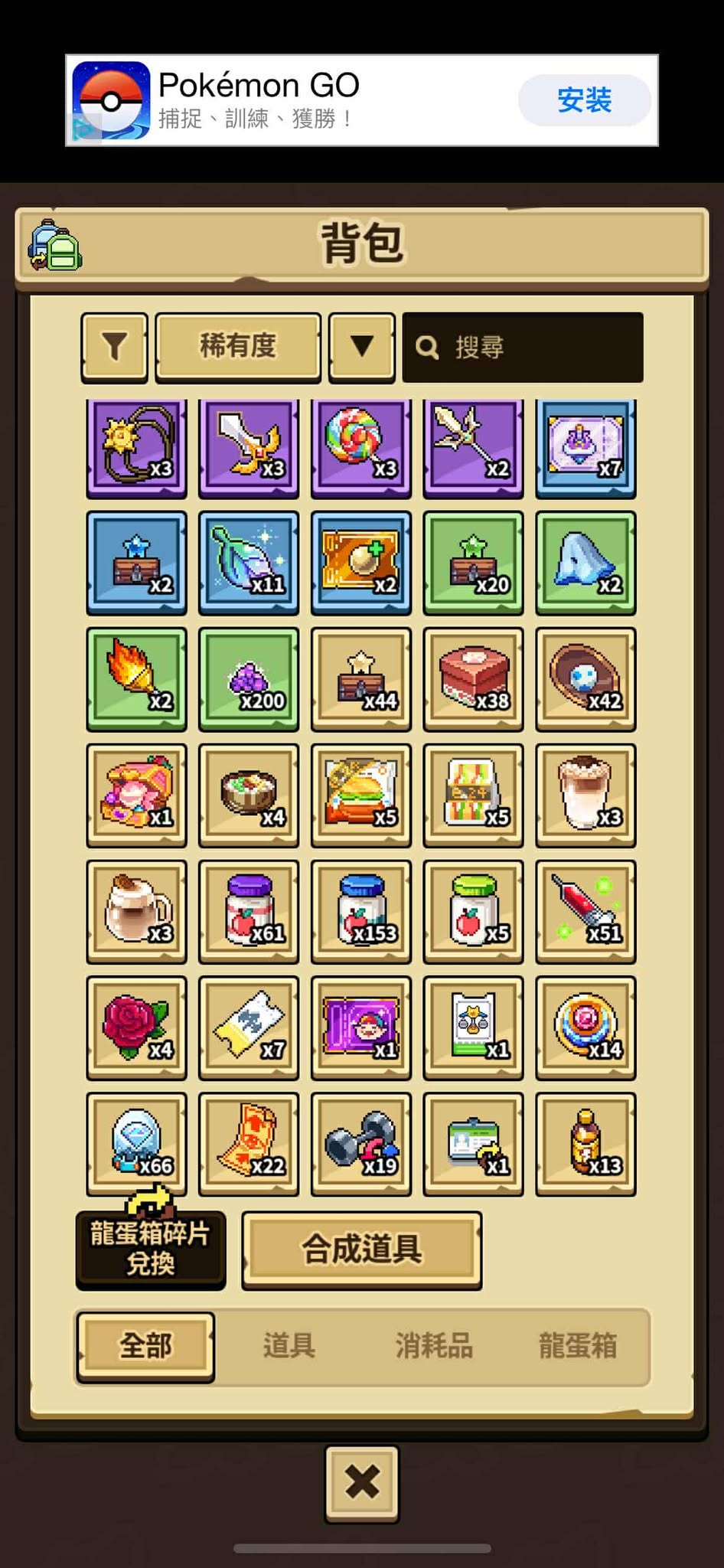Pick the red rose item x4
This screenshot has width=724, height=1568.
point(136,1027)
